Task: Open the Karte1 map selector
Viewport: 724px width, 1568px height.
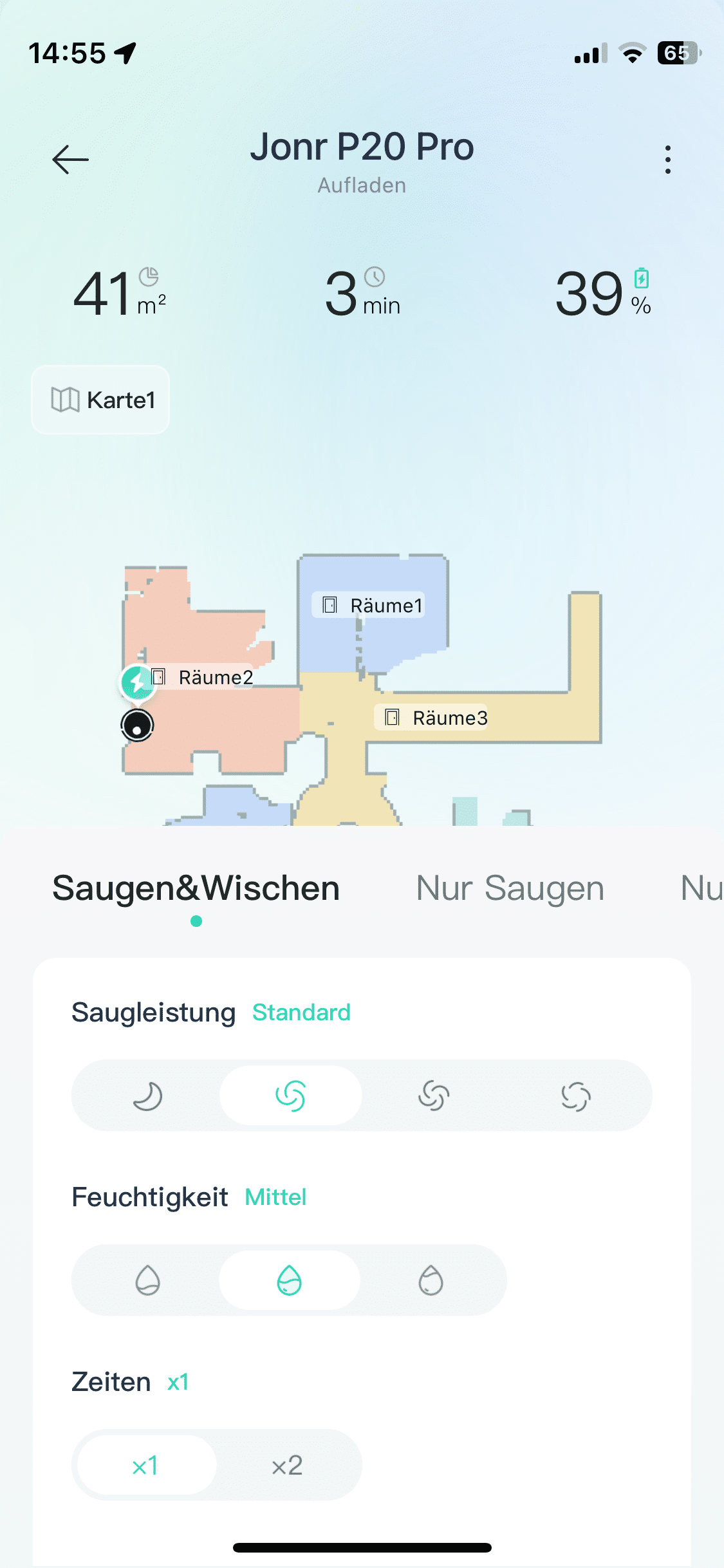Action: (101, 400)
